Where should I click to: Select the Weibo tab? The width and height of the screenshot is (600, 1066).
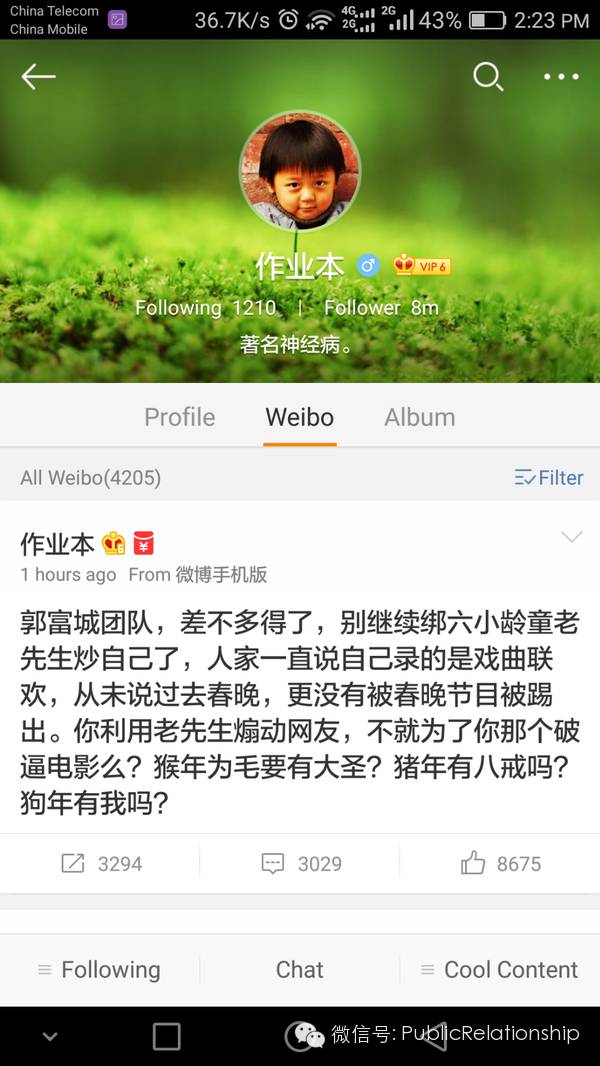coord(299,417)
